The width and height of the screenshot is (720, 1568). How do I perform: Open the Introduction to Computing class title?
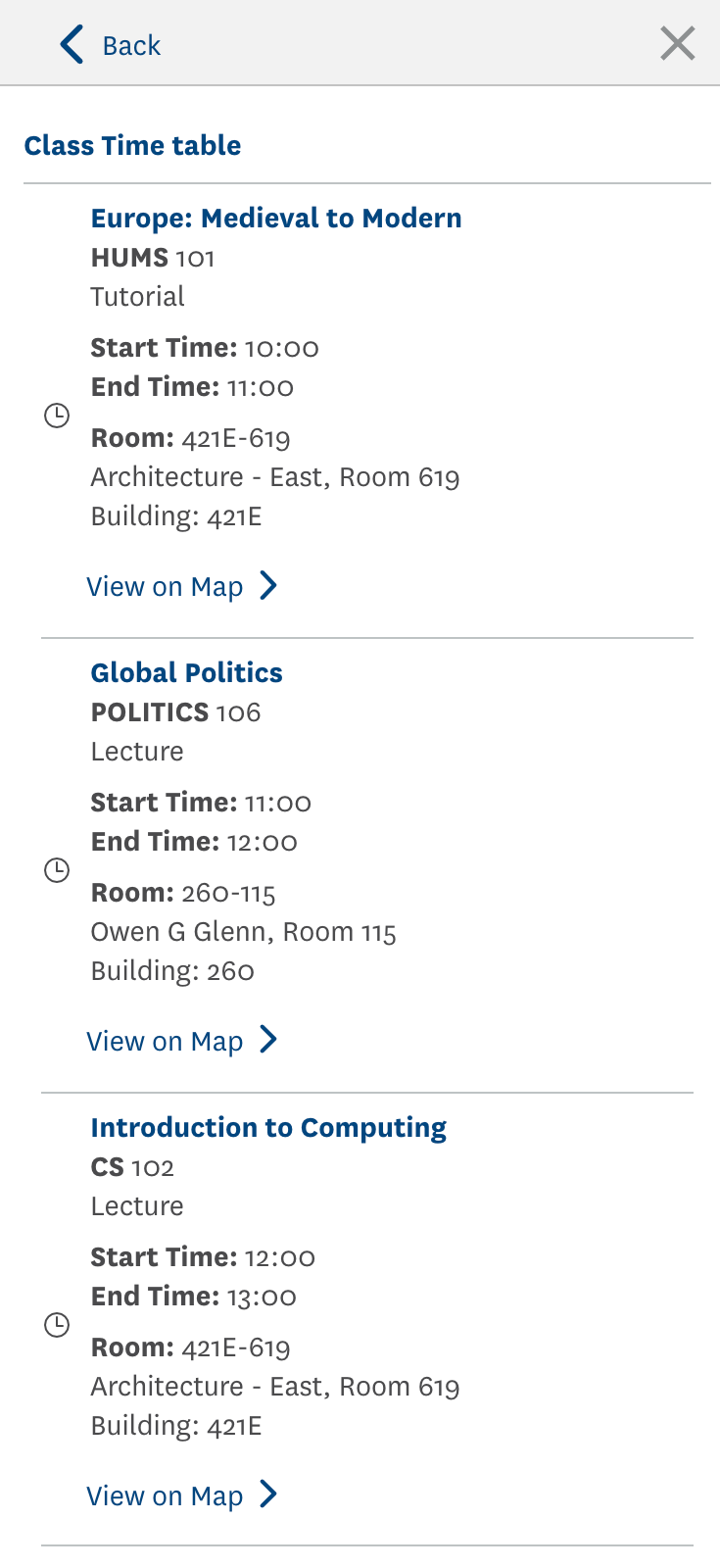point(268,1128)
